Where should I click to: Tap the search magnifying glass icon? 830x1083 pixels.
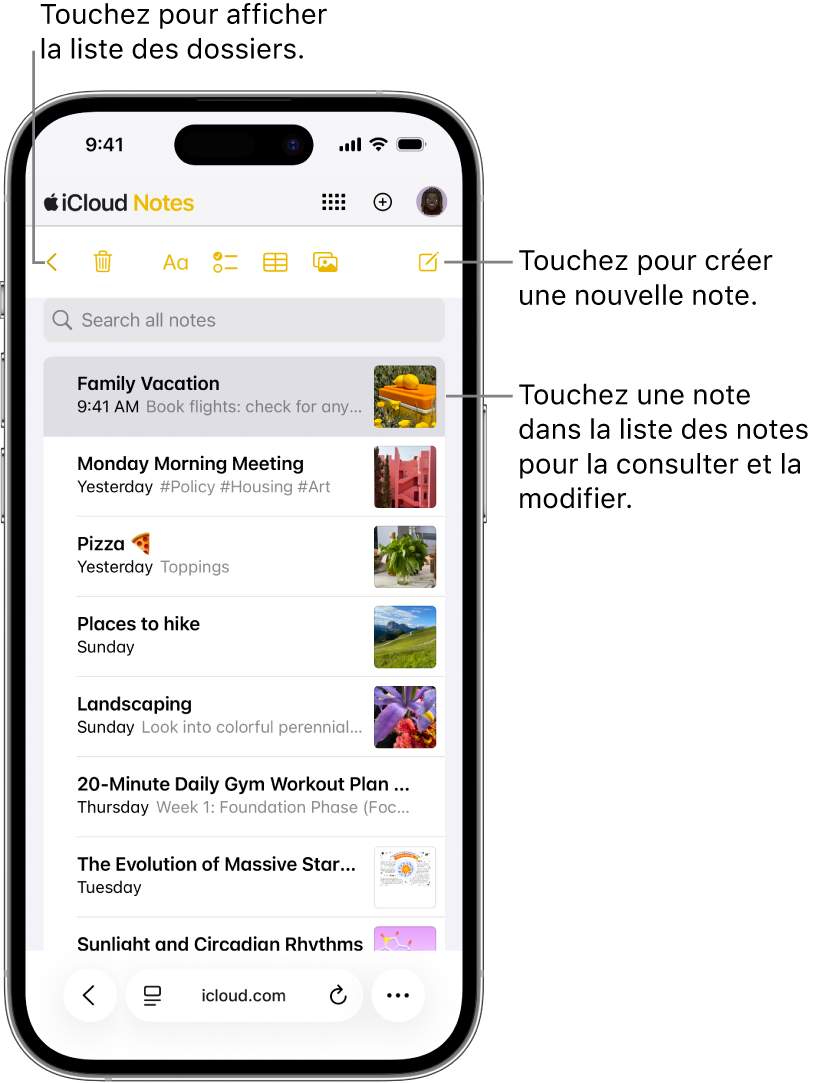coord(63,319)
